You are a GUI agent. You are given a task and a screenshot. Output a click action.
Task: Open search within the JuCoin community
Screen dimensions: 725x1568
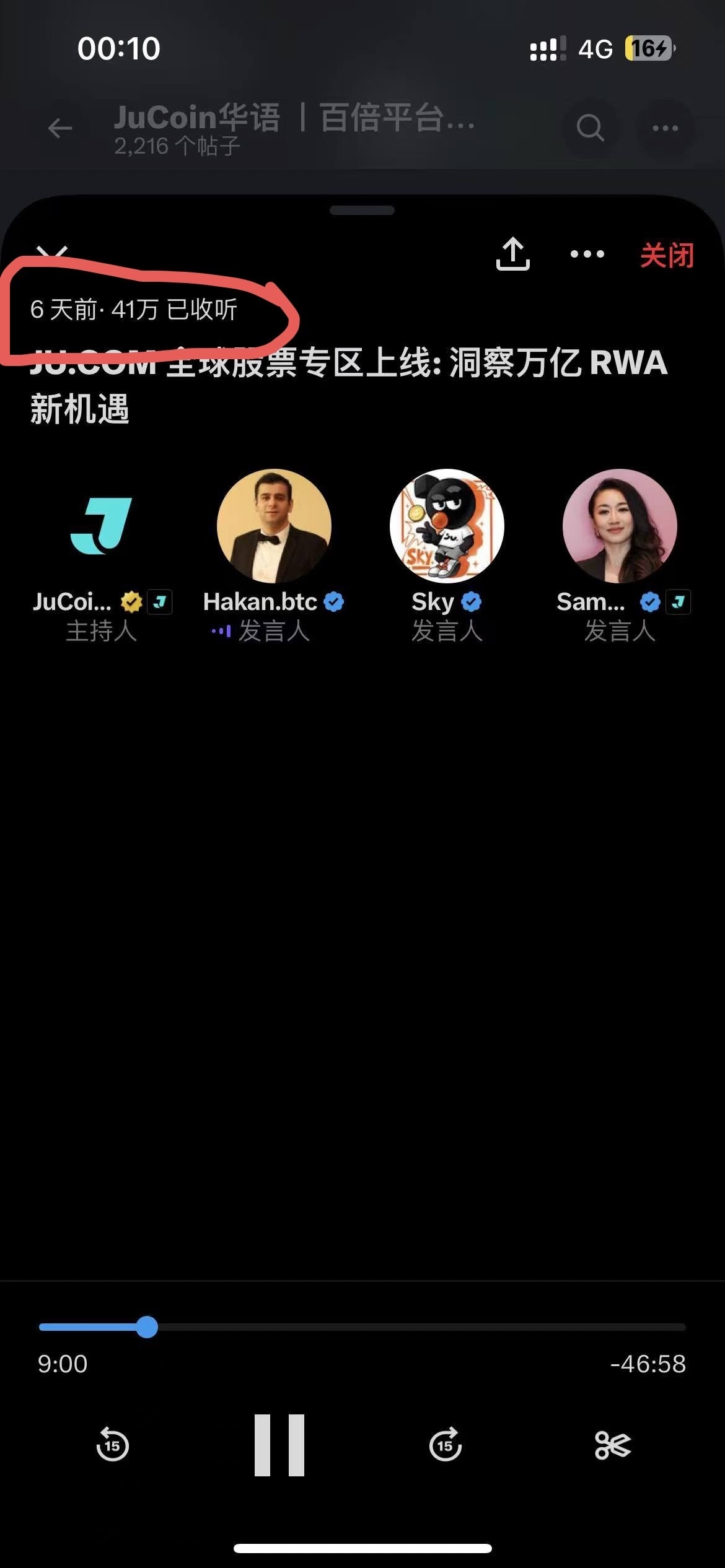(589, 127)
